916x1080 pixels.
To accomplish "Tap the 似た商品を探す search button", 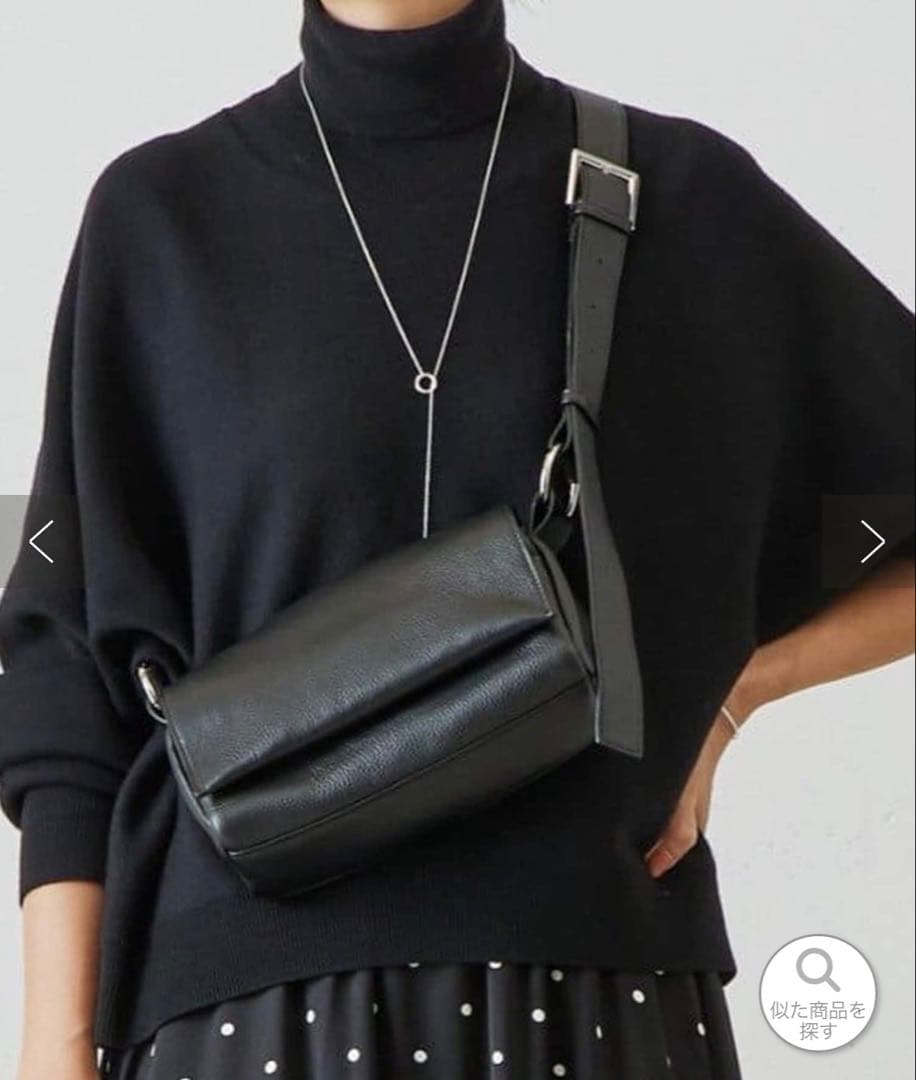I will tap(817, 993).
